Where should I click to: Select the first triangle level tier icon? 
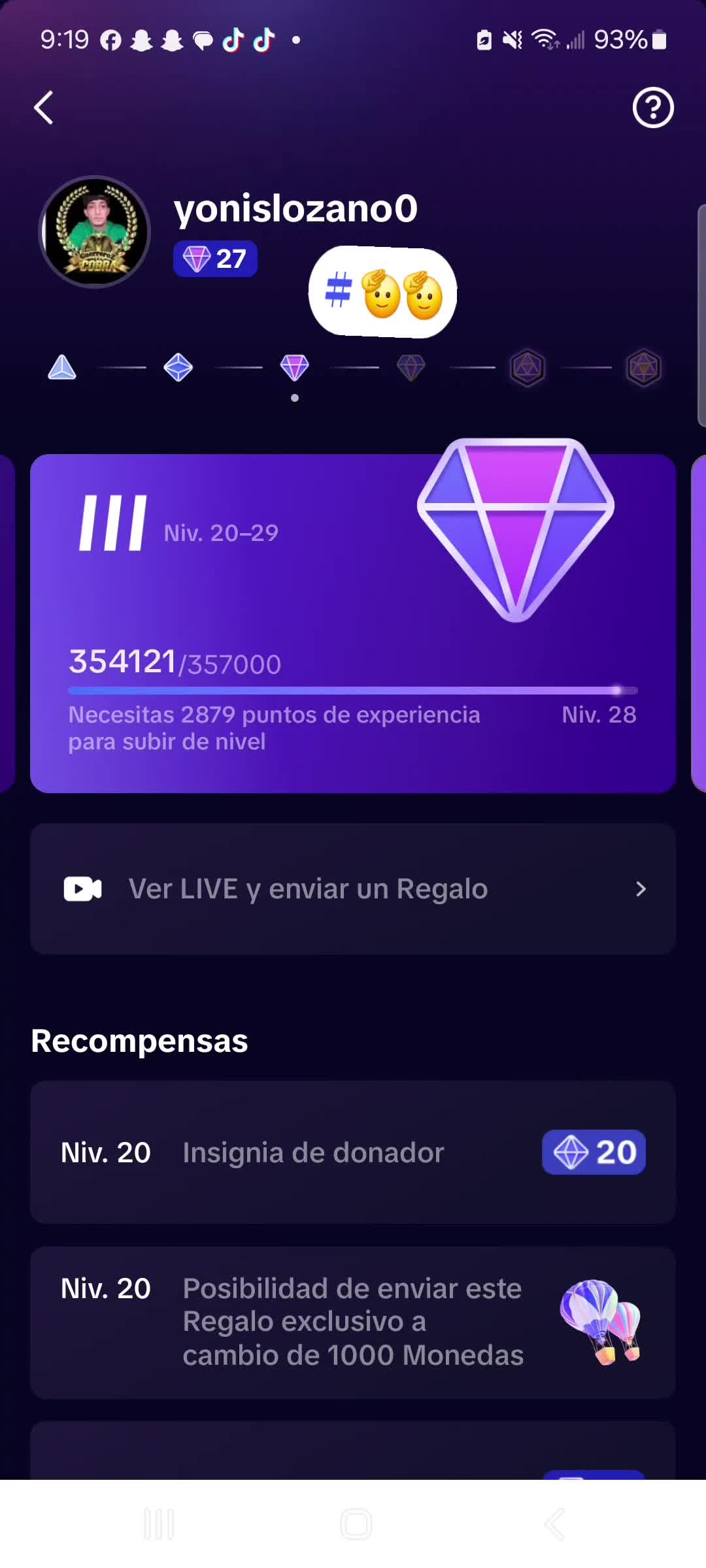pyautogui.click(x=62, y=368)
